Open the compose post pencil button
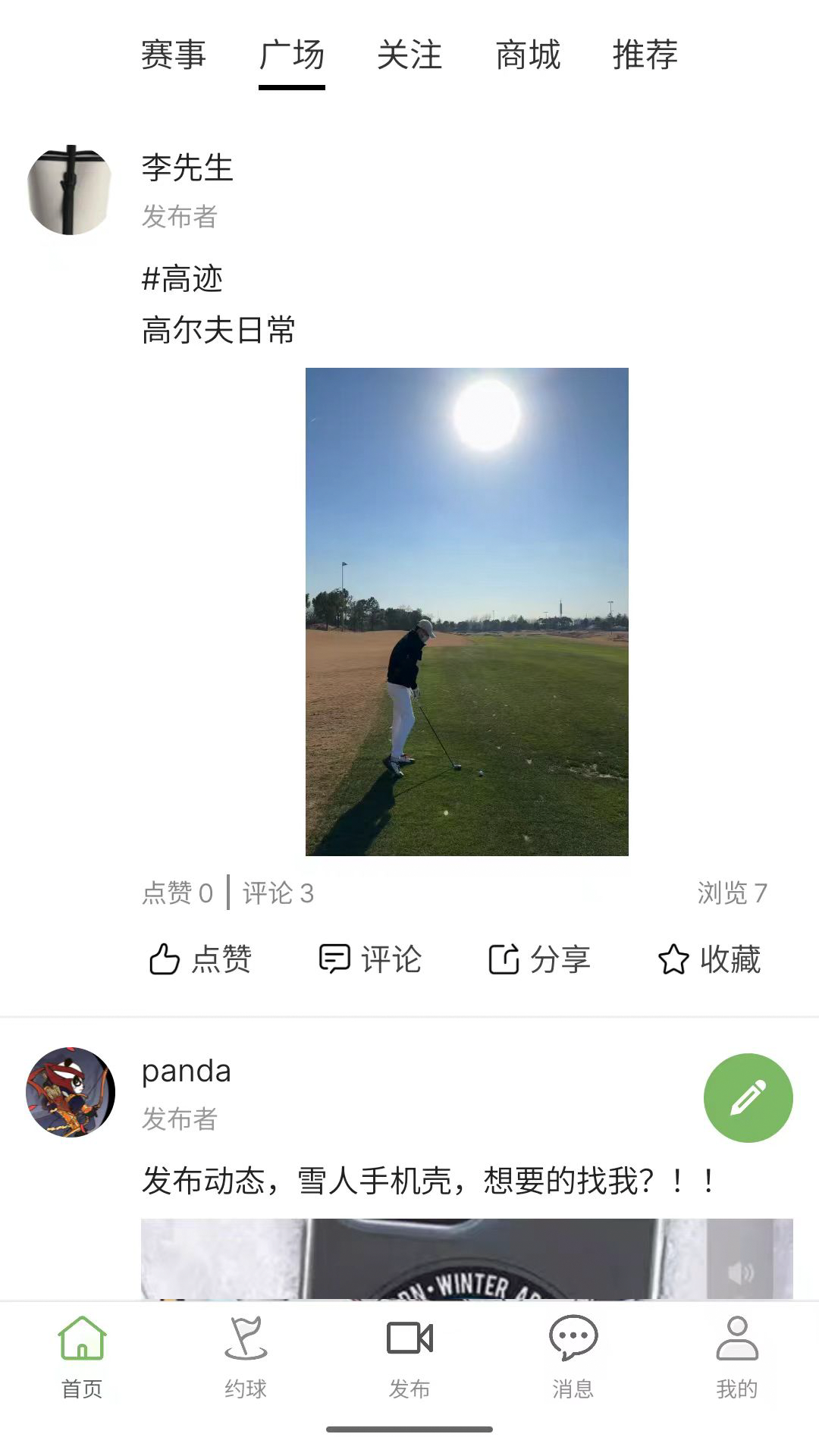 coord(747,1098)
